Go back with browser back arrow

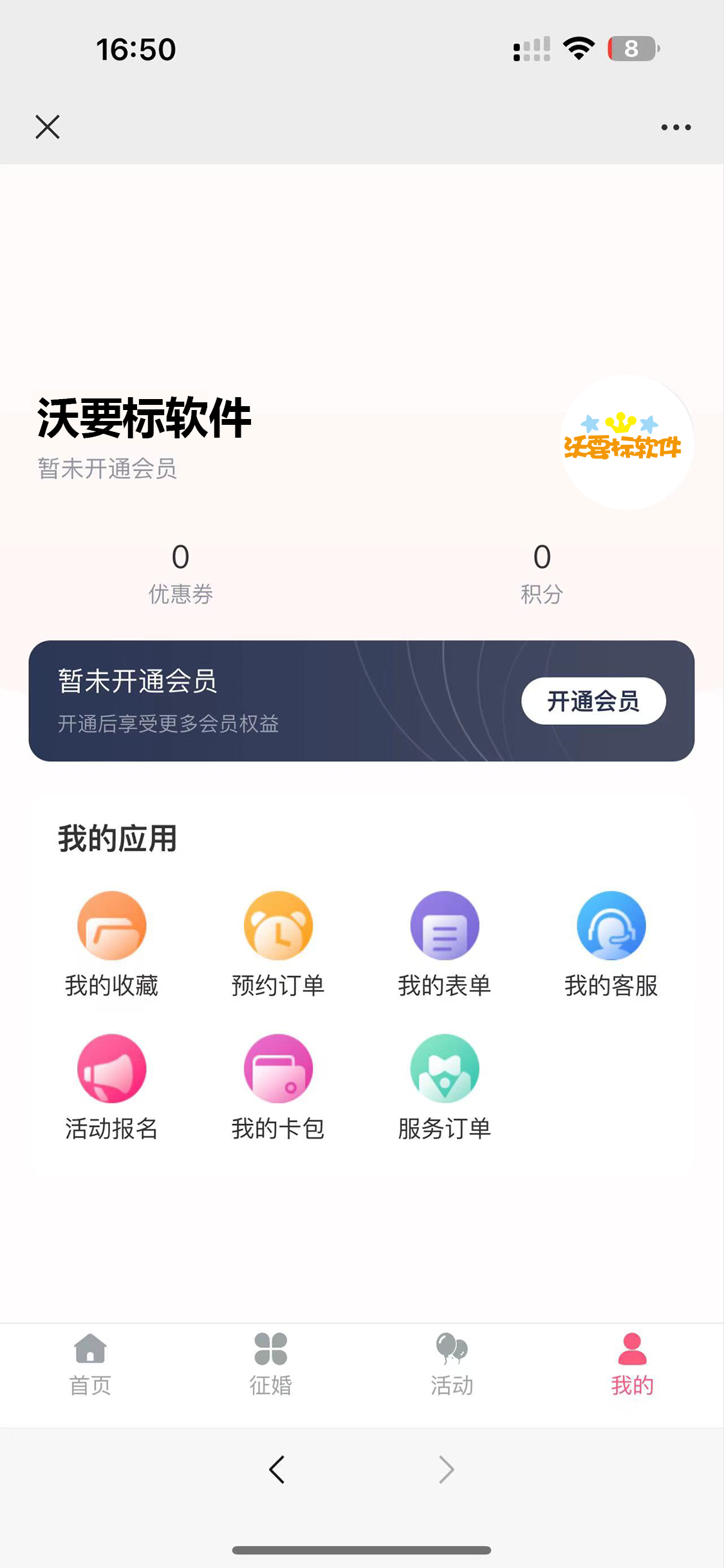pyautogui.click(x=277, y=1470)
